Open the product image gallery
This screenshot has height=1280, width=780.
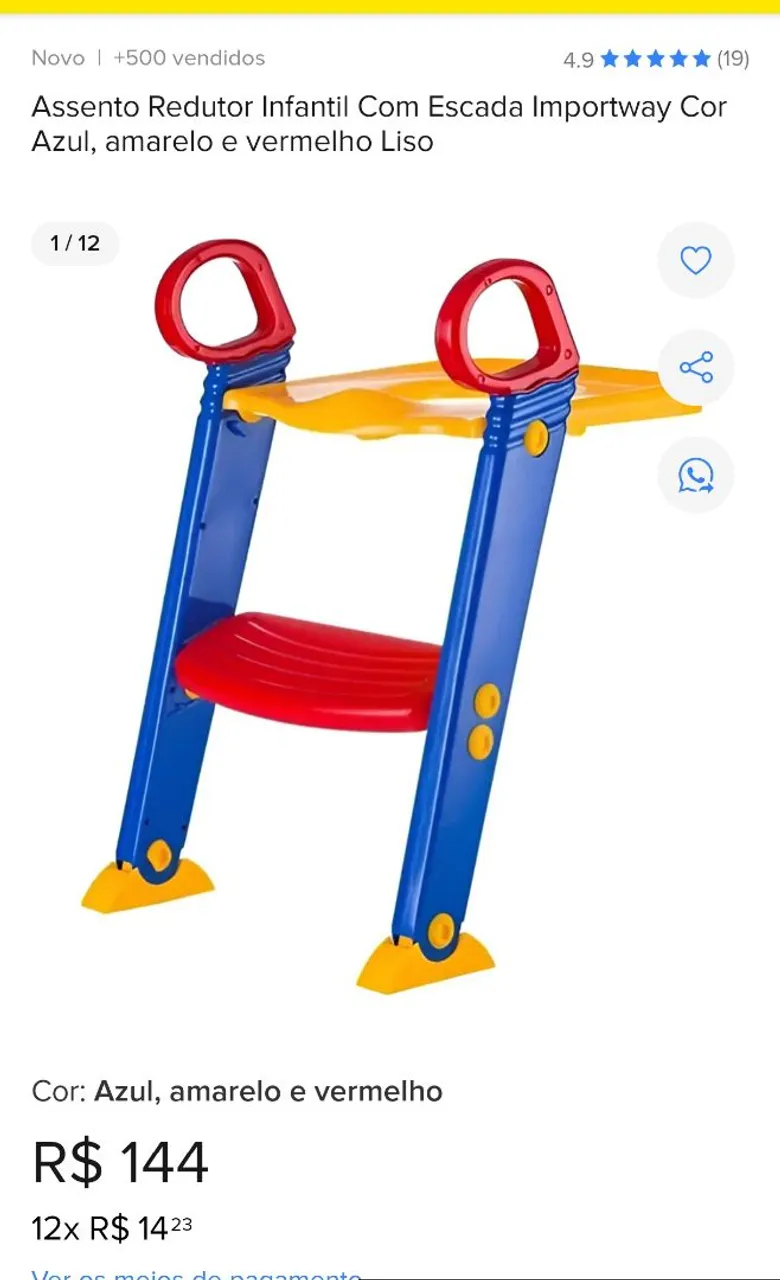391,615
